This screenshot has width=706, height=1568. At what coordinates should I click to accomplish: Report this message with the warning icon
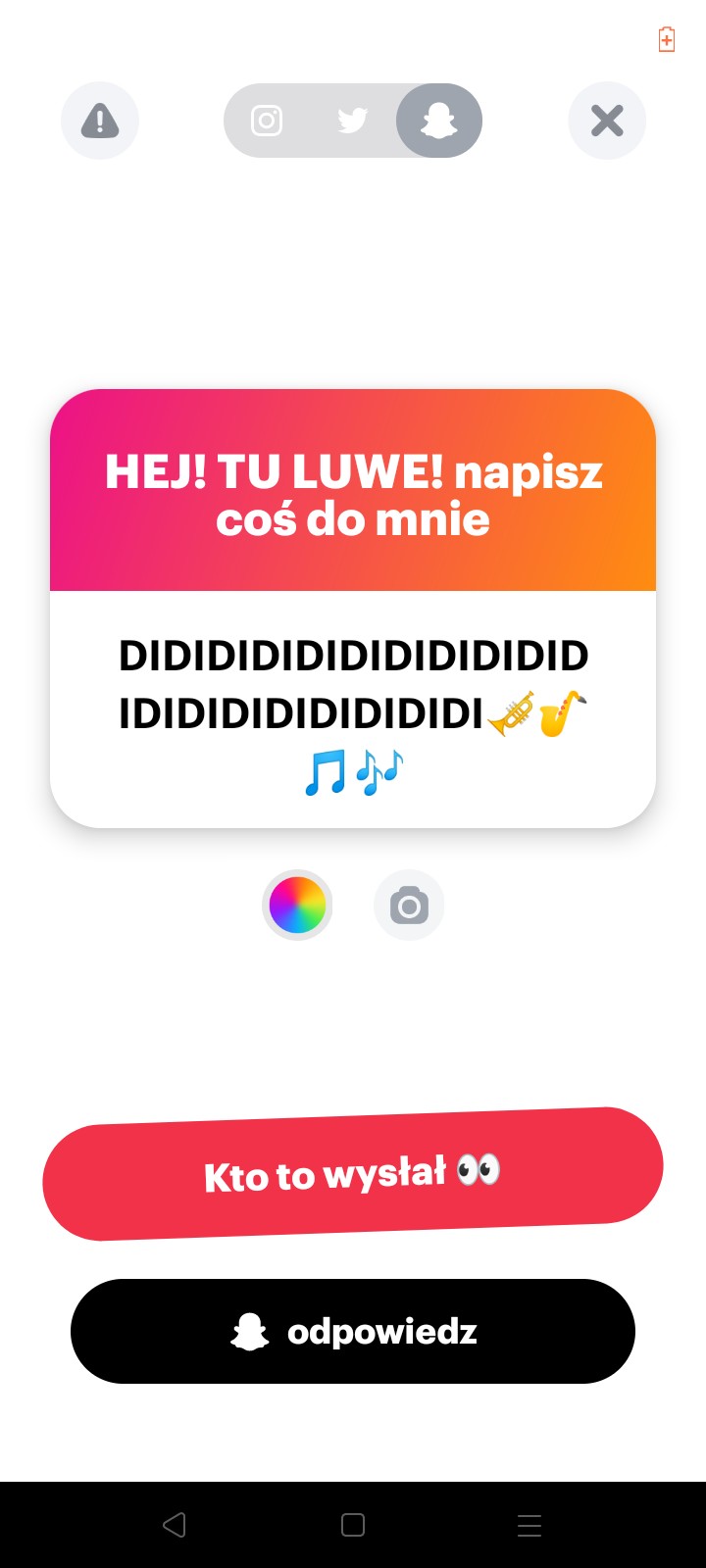100,121
